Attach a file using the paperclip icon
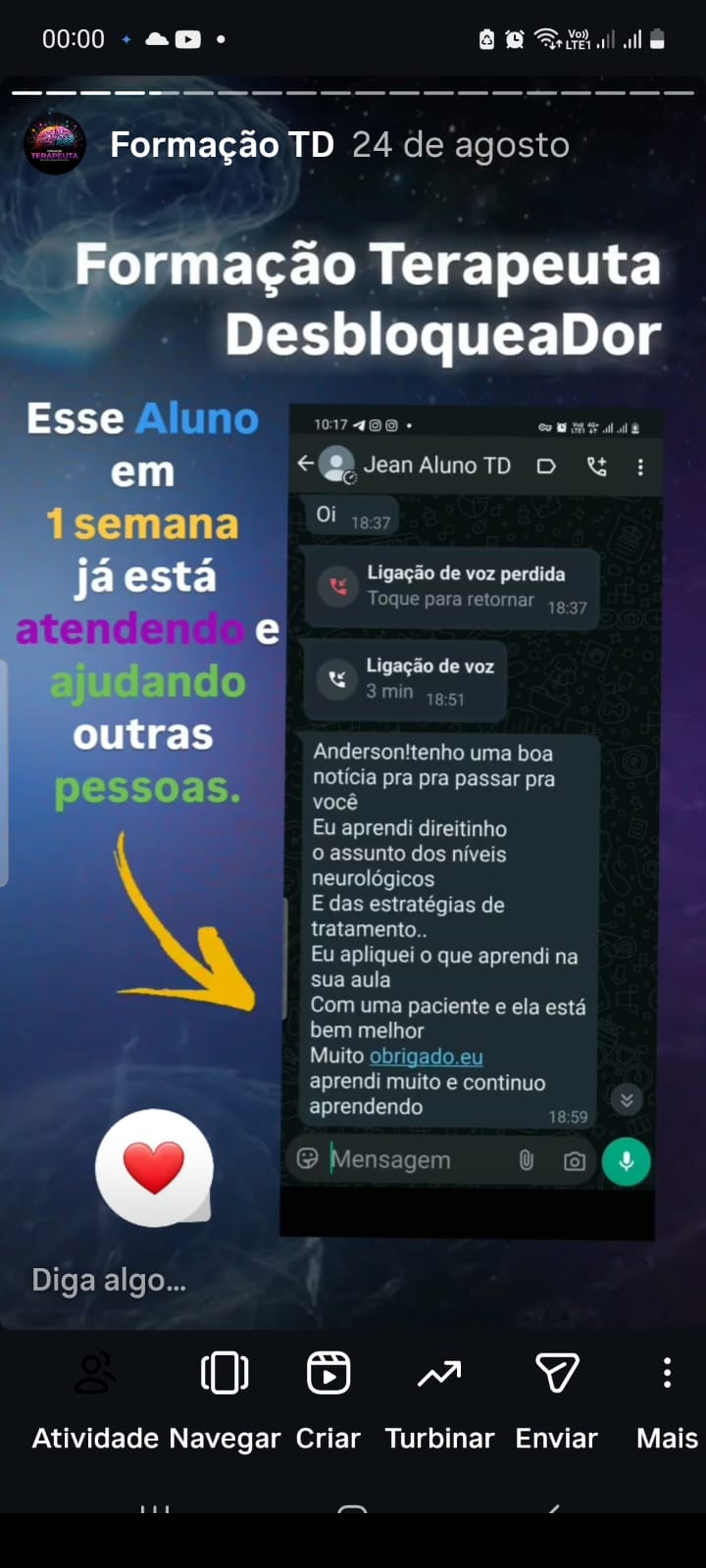 [x=526, y=1160]
